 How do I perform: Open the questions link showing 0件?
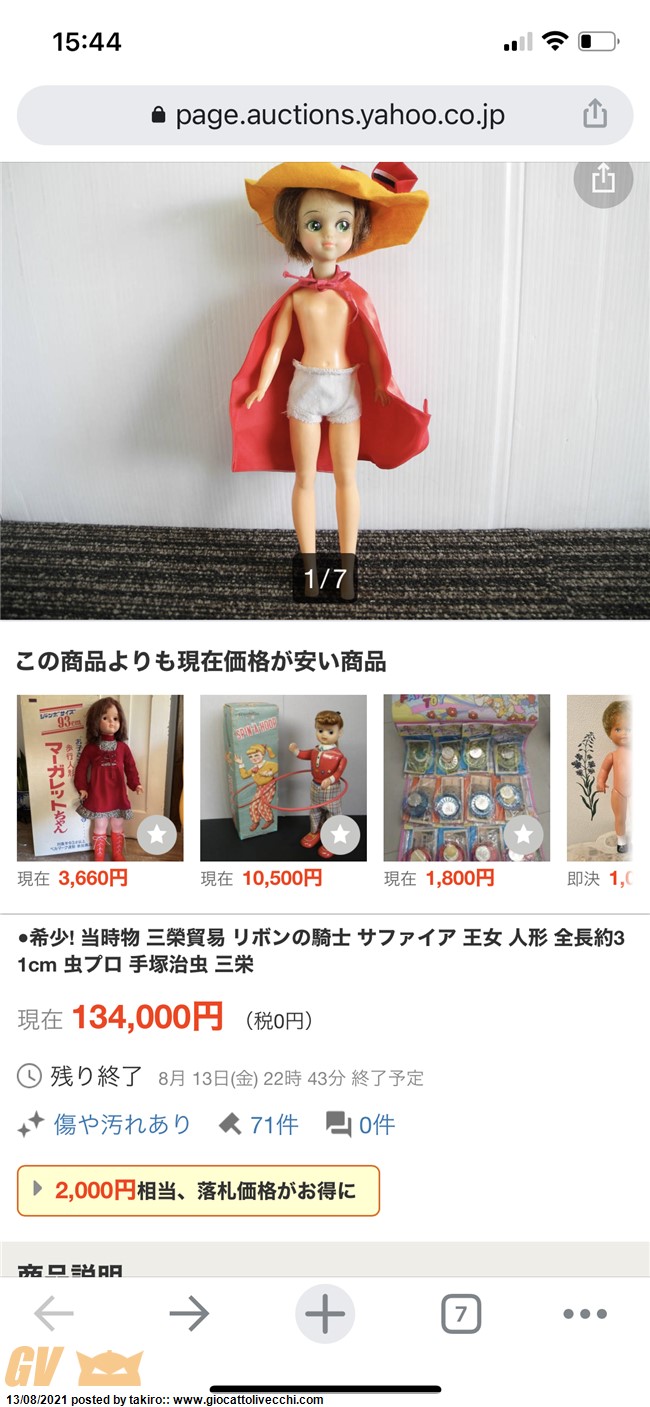tap(362, 1125)
